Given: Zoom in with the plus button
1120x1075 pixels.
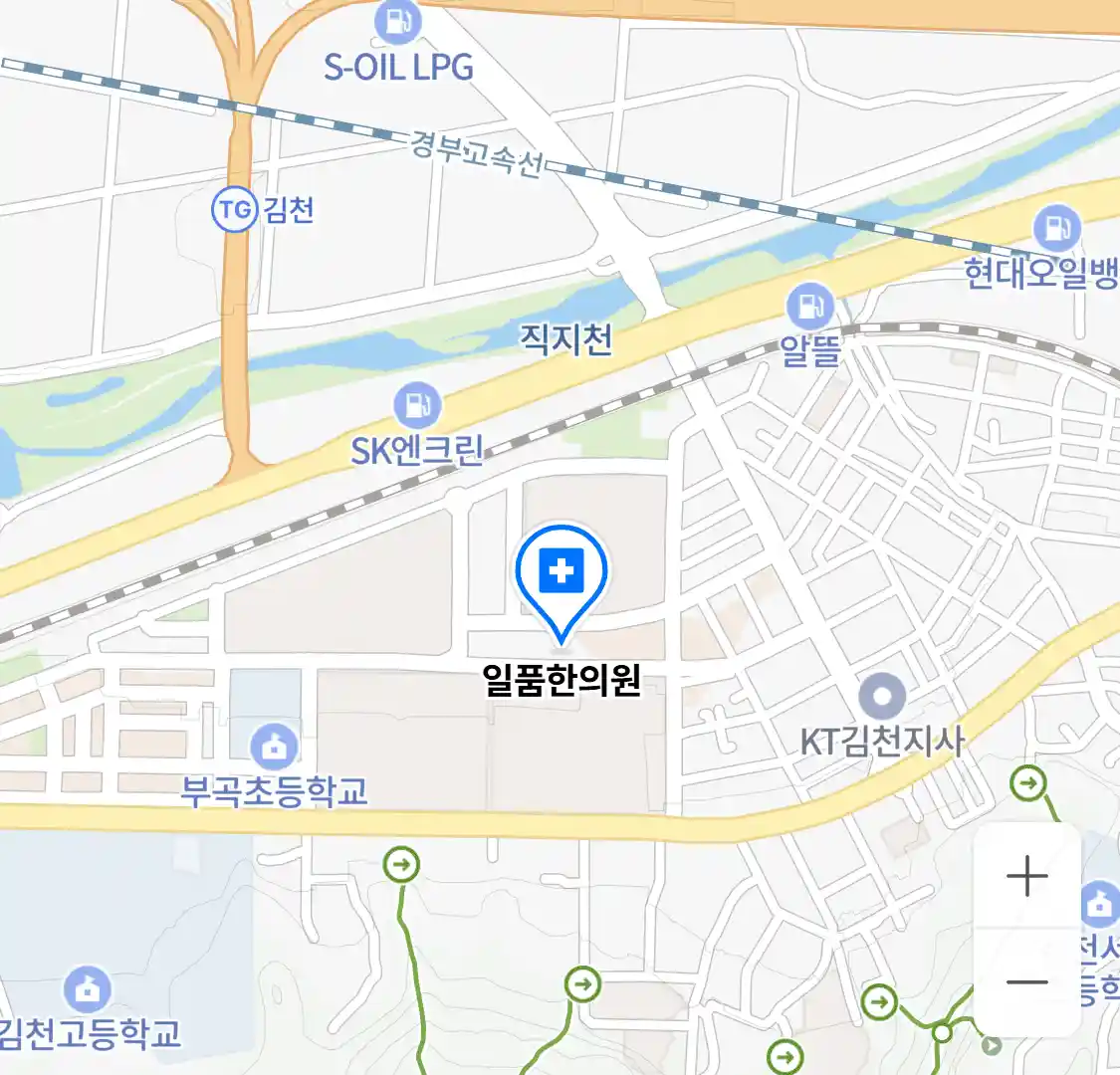Looking at the screenshot, I should tap(1026, 877).
